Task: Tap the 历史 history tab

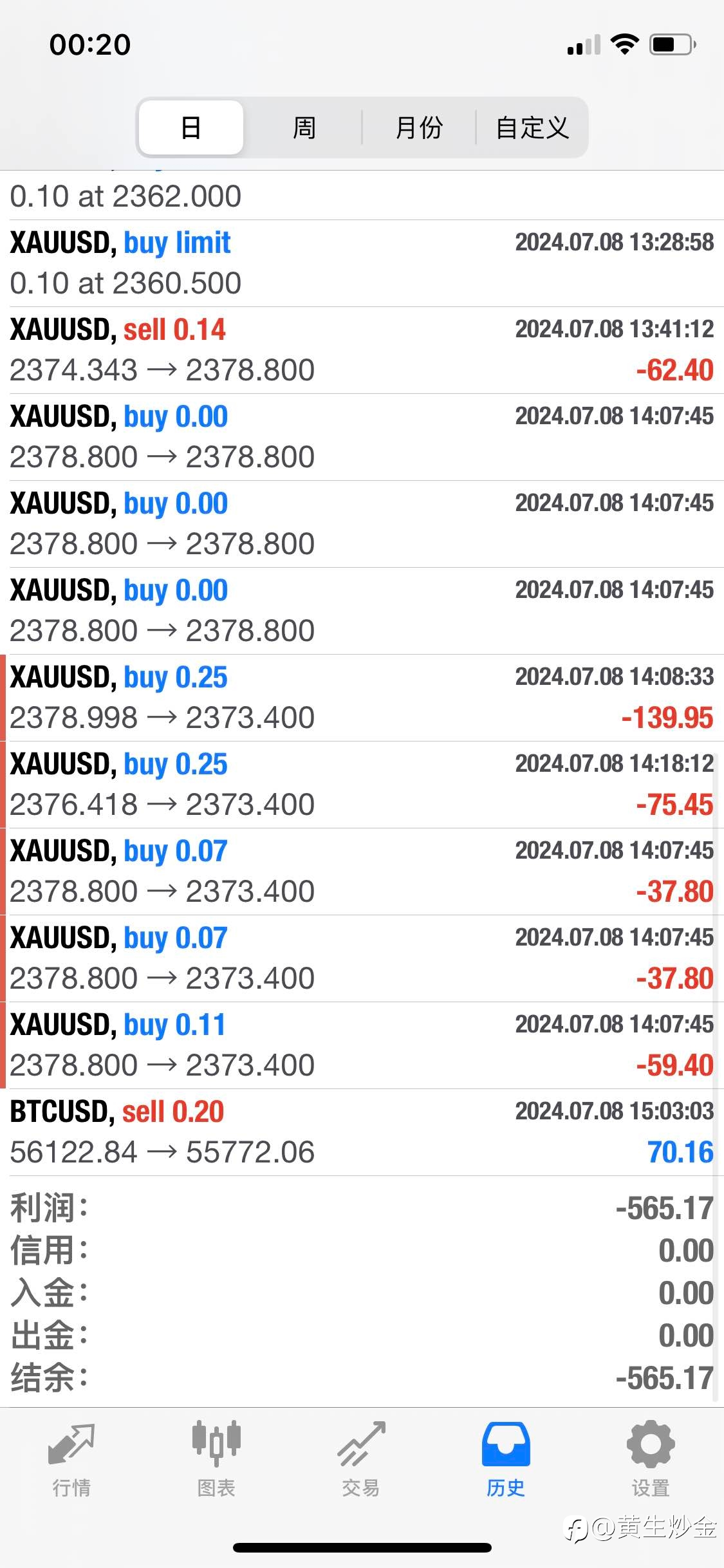Action: pos(506,1460)
